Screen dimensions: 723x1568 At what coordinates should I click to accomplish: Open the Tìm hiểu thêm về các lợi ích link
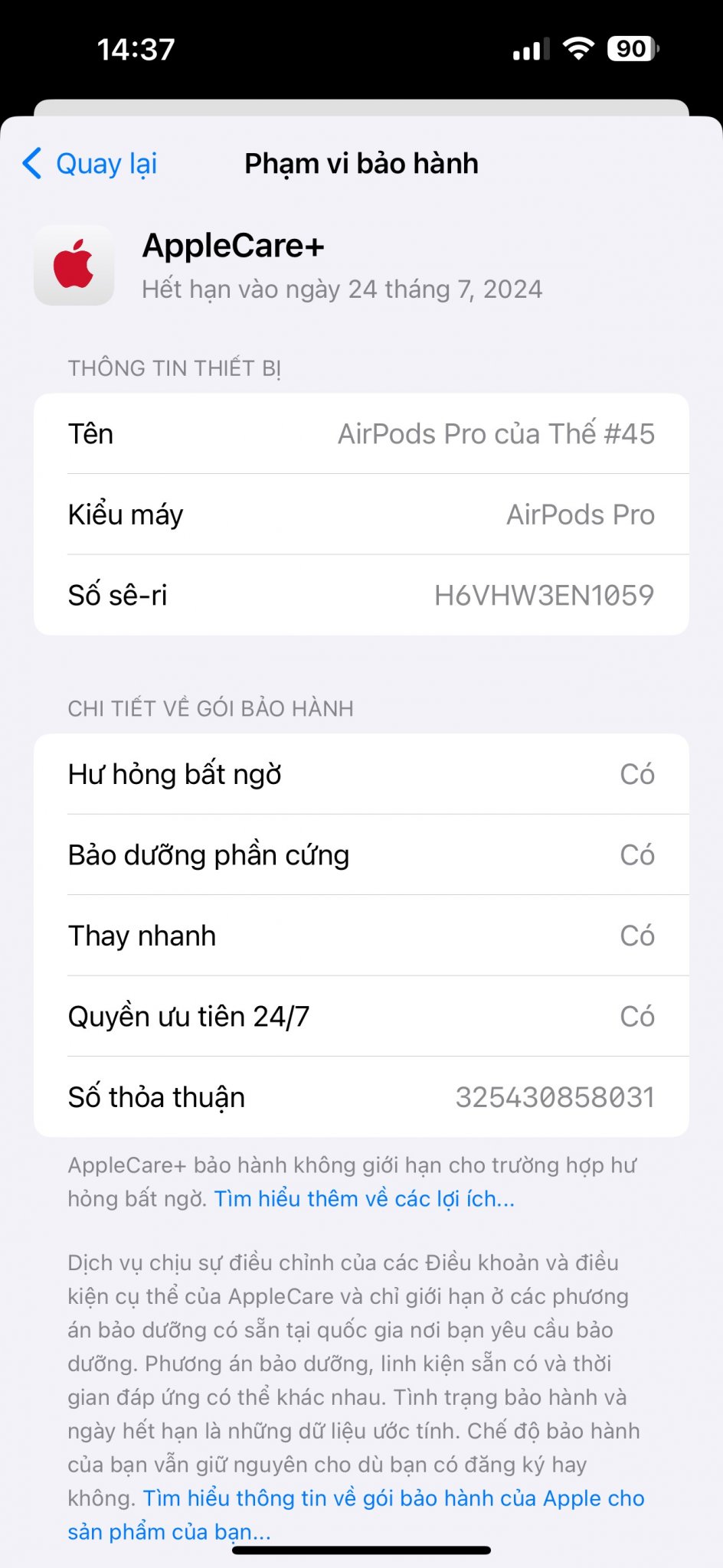pyautogui.click(x=364, y=1199)
